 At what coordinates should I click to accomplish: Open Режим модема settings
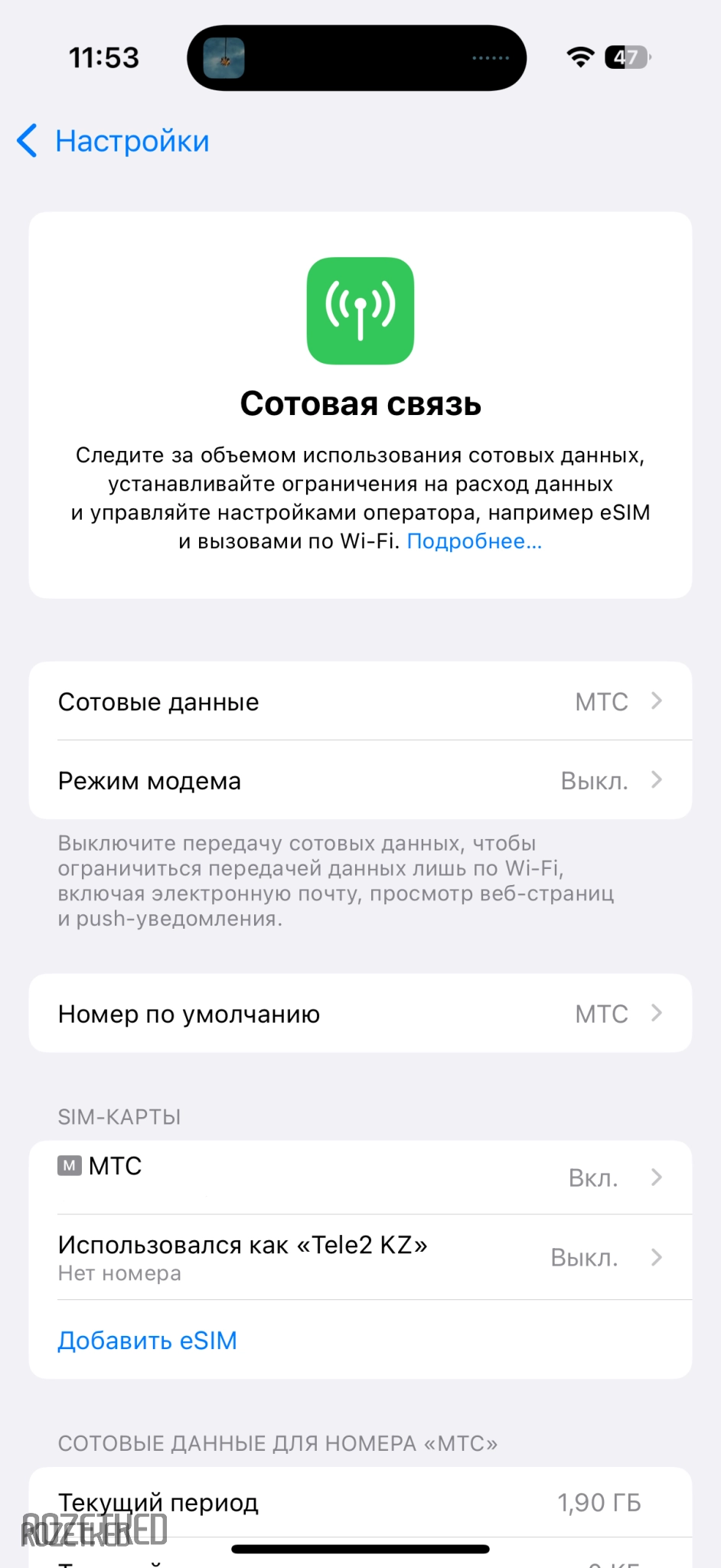tap(360, 781)
